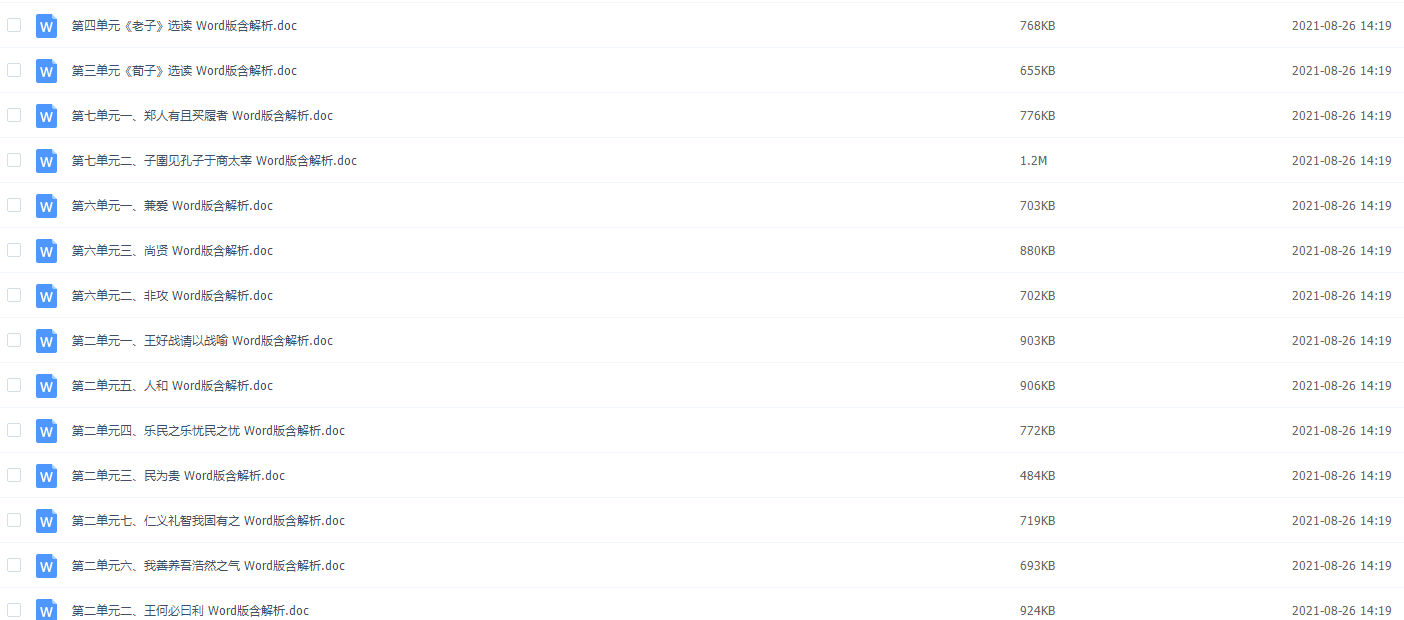Tick checkbox beside 第二单元三、民为贵
1404x620 pixels.
coord(14,475)
